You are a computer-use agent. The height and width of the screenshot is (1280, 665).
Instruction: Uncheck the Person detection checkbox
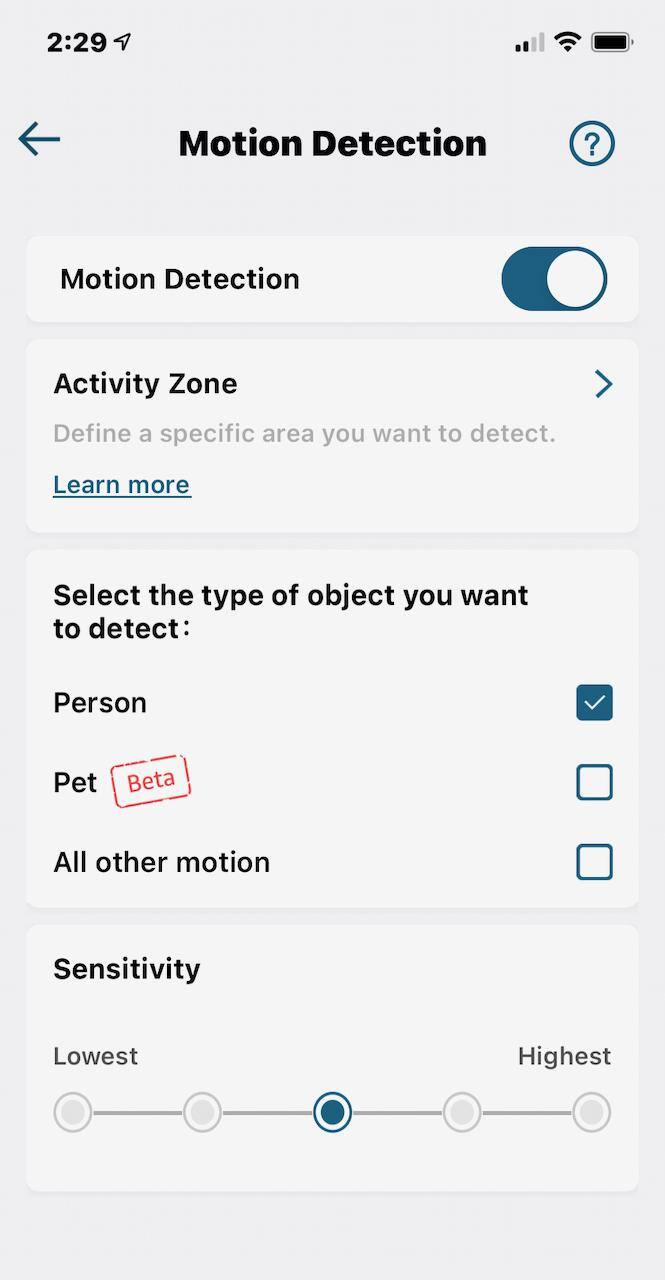coord(594,703)
